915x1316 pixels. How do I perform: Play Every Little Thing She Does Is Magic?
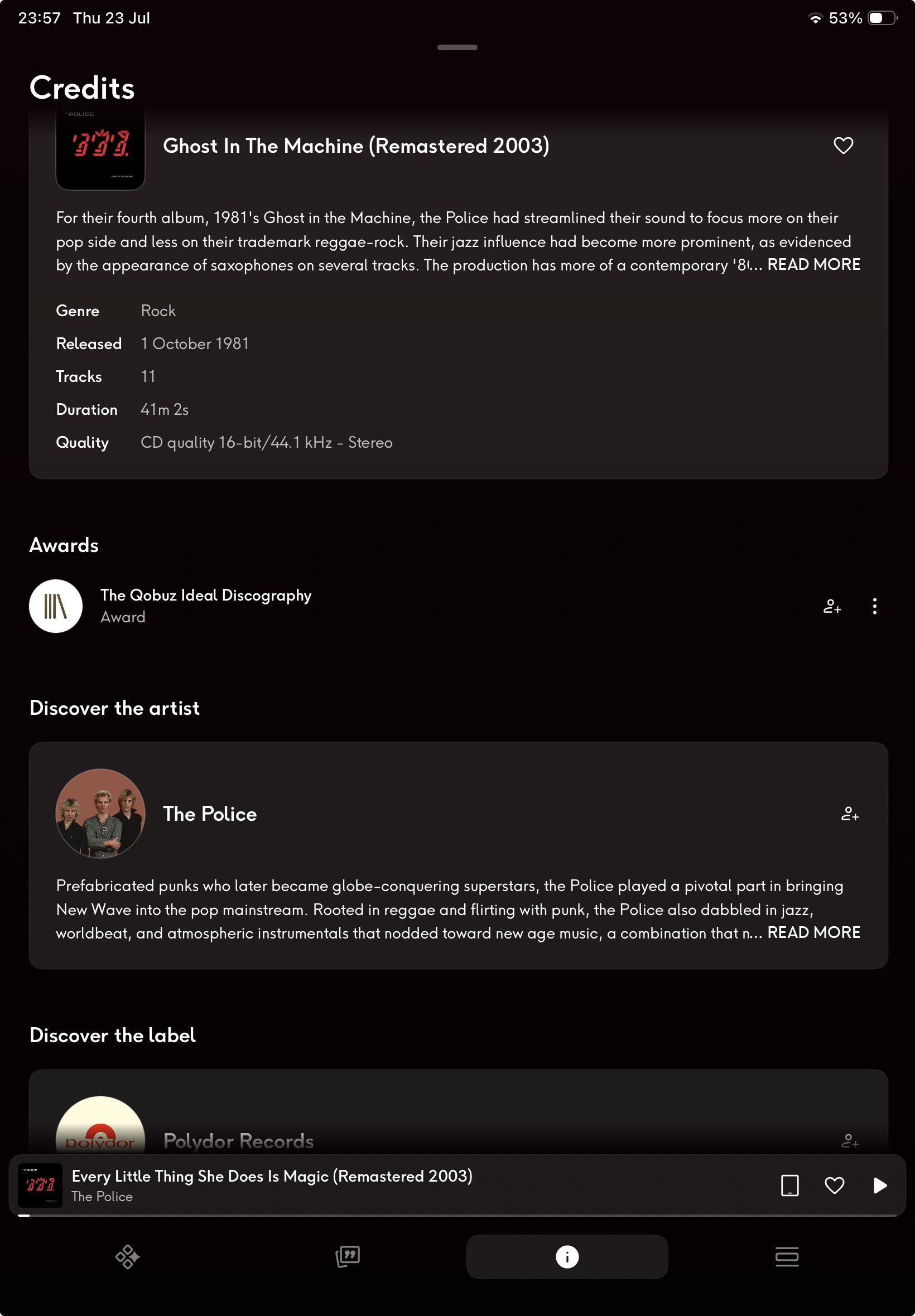point(879,1185)
